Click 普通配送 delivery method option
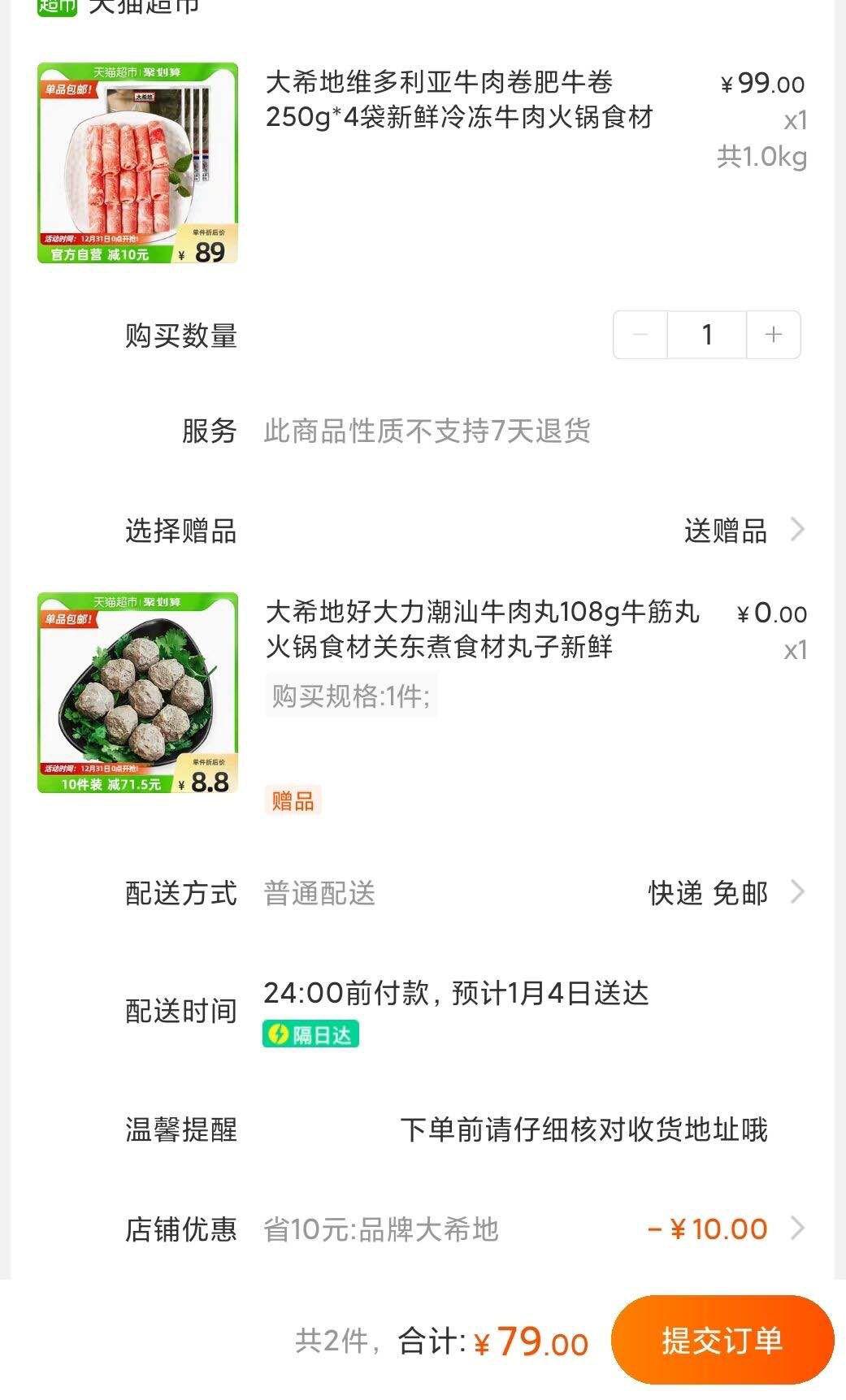 pos(319,893)
